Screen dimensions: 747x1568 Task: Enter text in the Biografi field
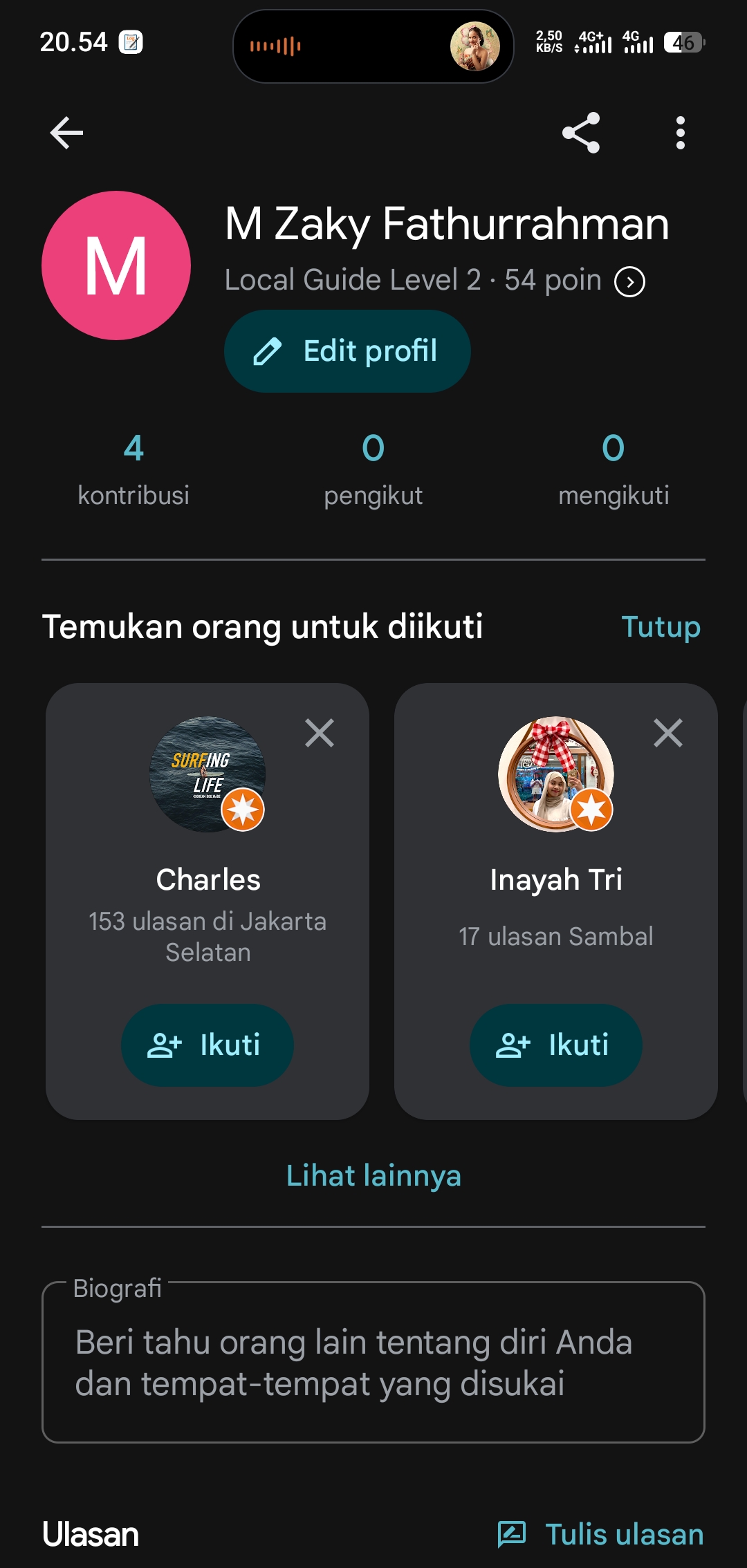point(373,1362)
